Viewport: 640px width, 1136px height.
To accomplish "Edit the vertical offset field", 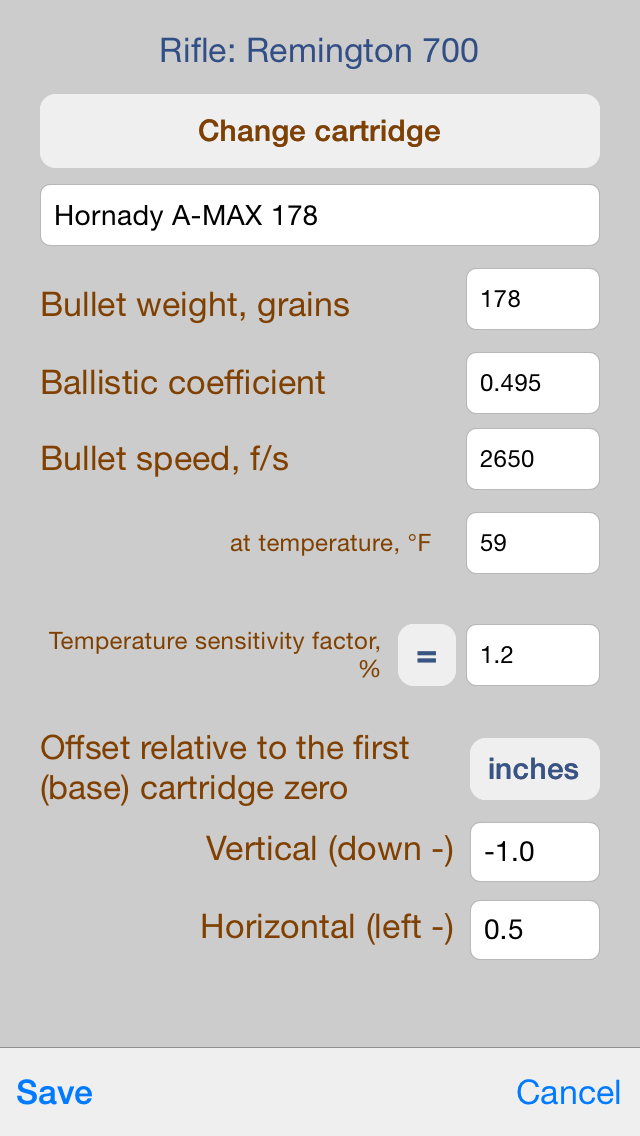I will pos(535,852).
